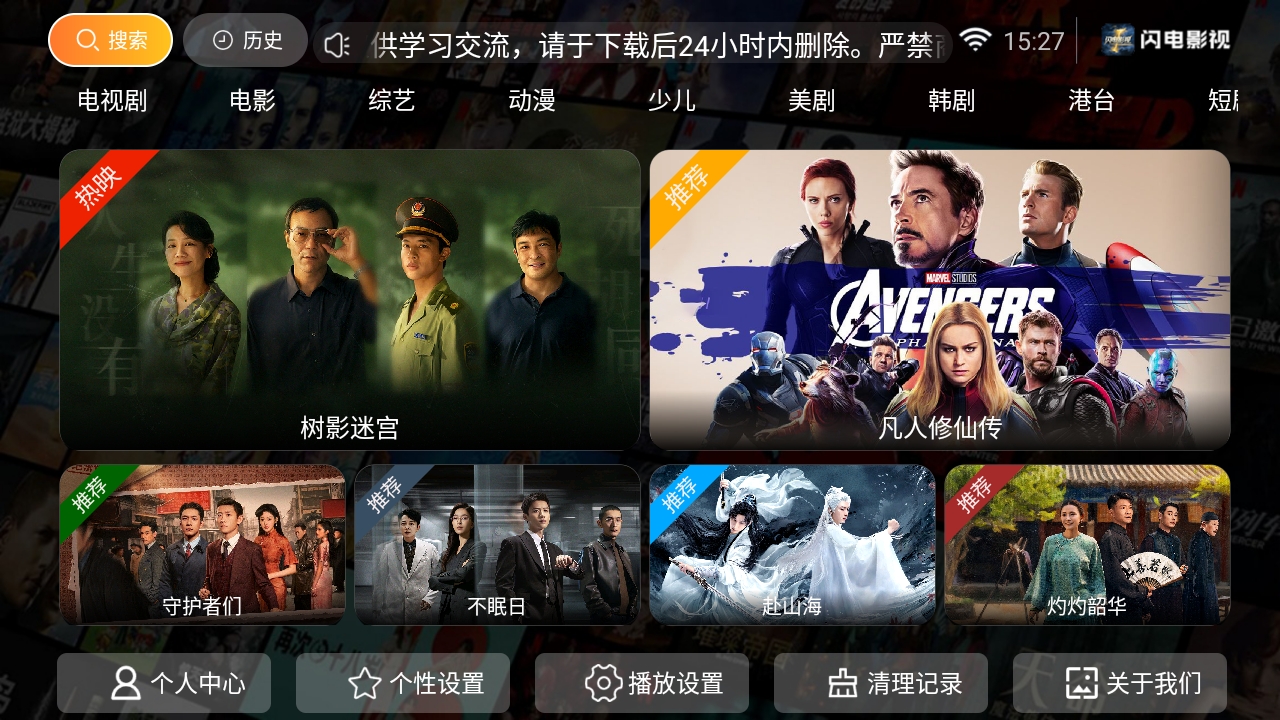
Task: Open 播放设置 playback settings
Action: 642,683
